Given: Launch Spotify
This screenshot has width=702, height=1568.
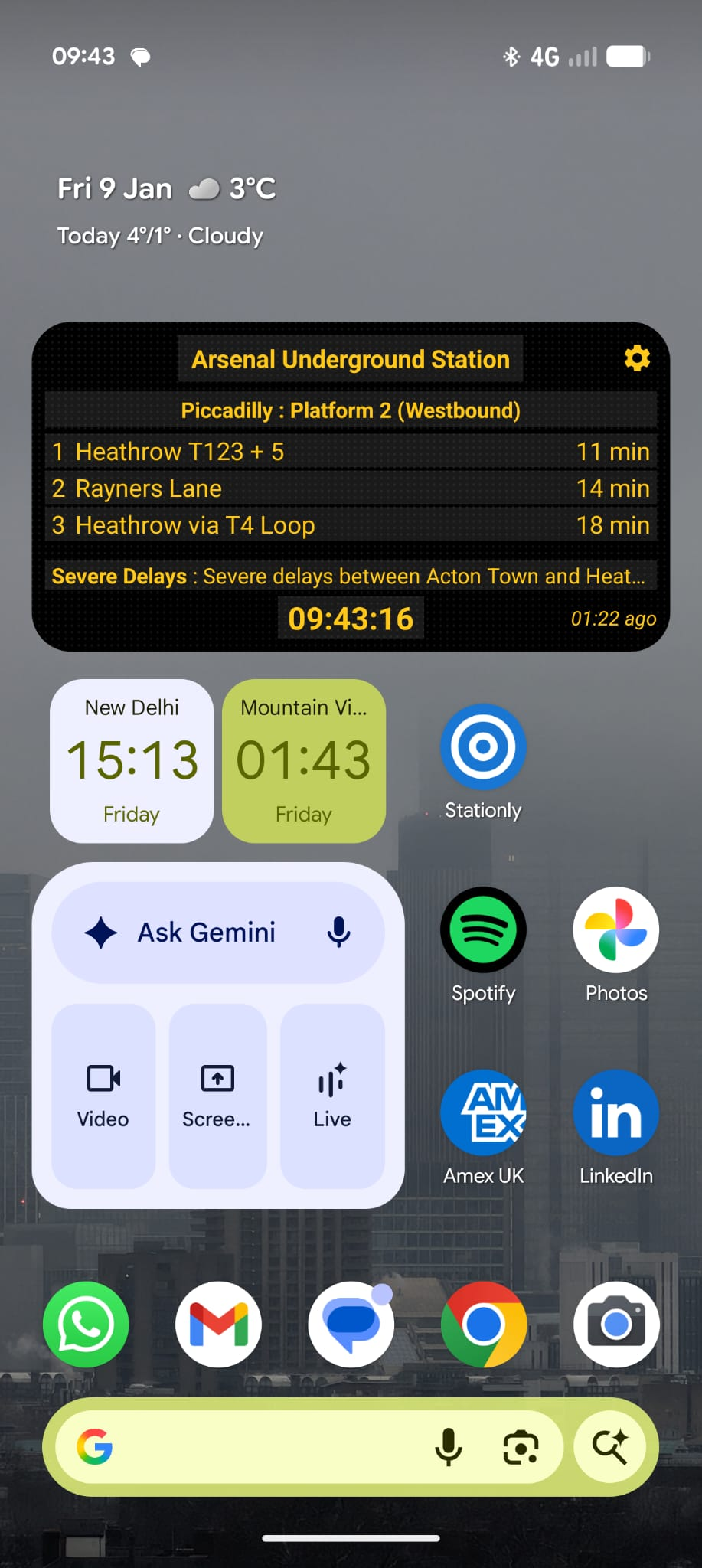Looking at the screenshot, I should [482, 929].
